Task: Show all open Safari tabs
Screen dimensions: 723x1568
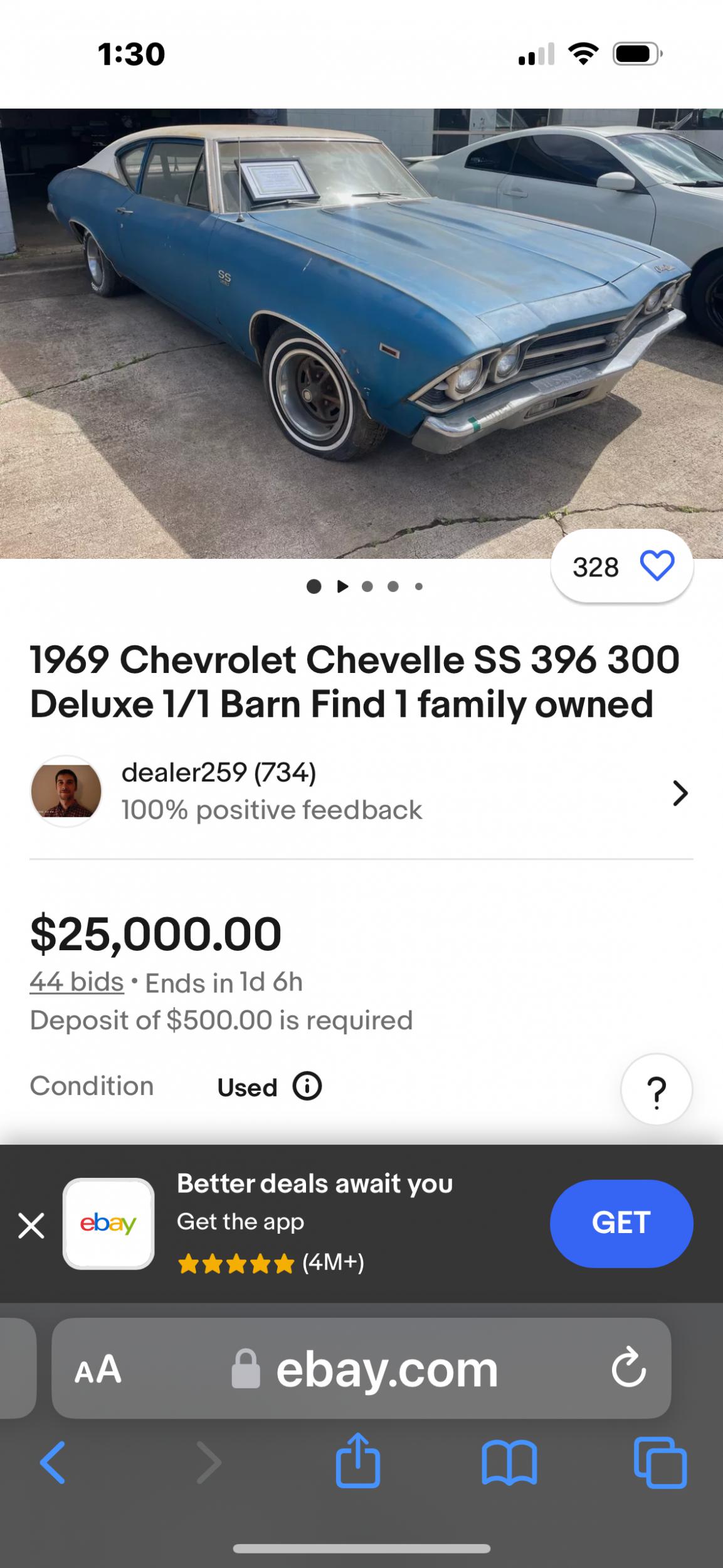Action: [x=660, y=1463]
